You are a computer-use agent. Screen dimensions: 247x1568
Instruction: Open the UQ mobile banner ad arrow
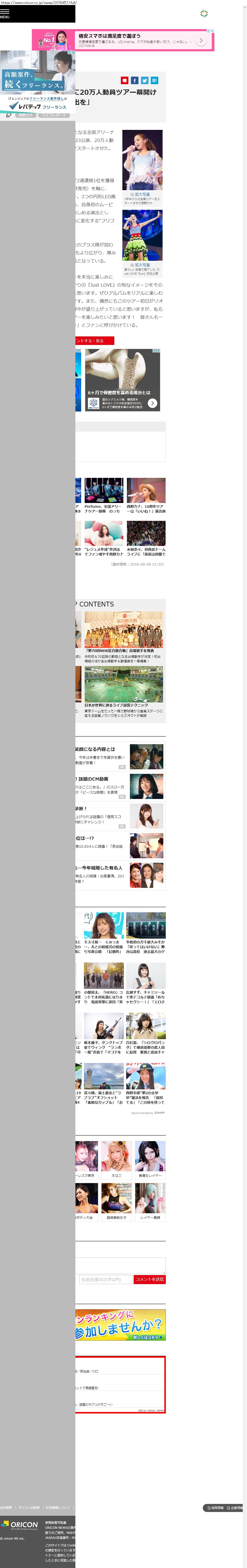[201, 40]
